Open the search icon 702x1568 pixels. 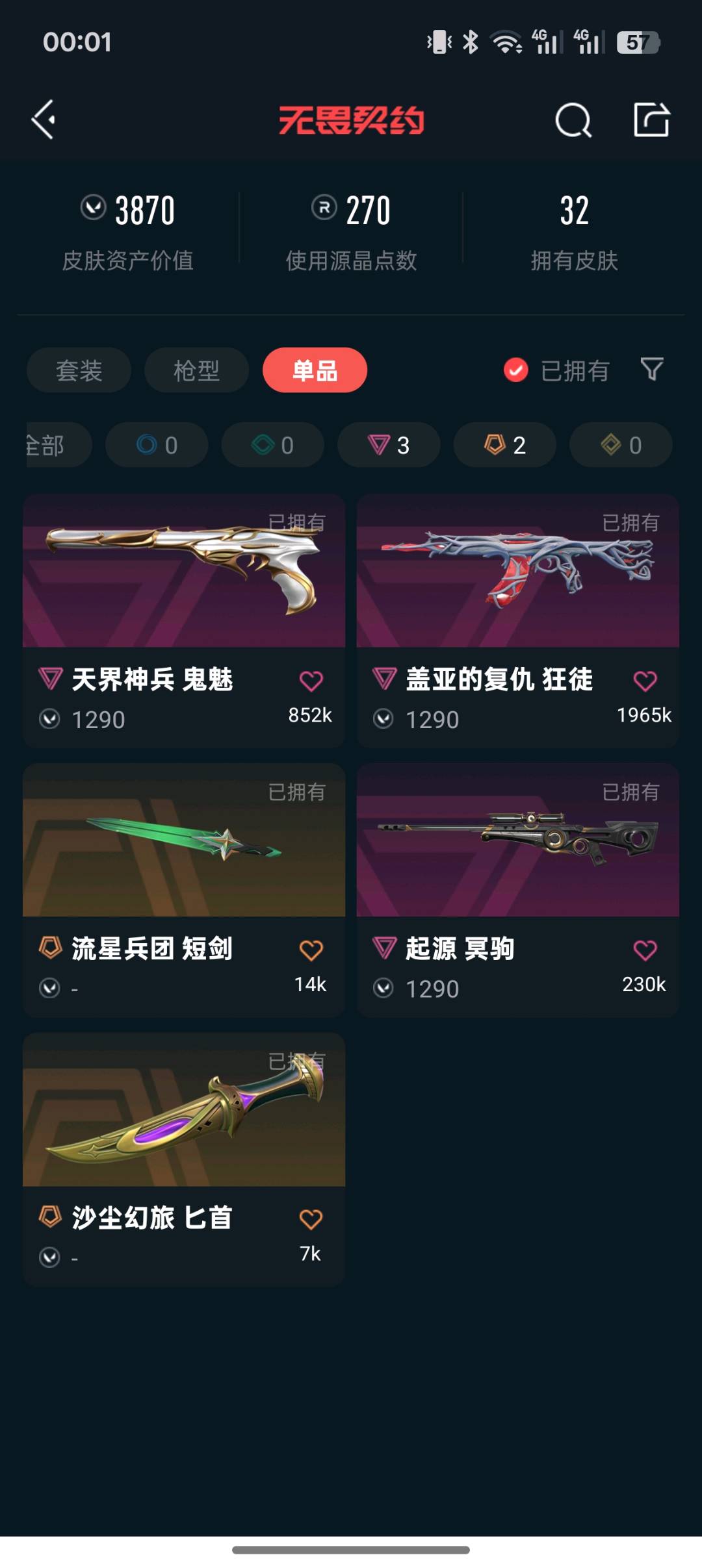(573, 120)
